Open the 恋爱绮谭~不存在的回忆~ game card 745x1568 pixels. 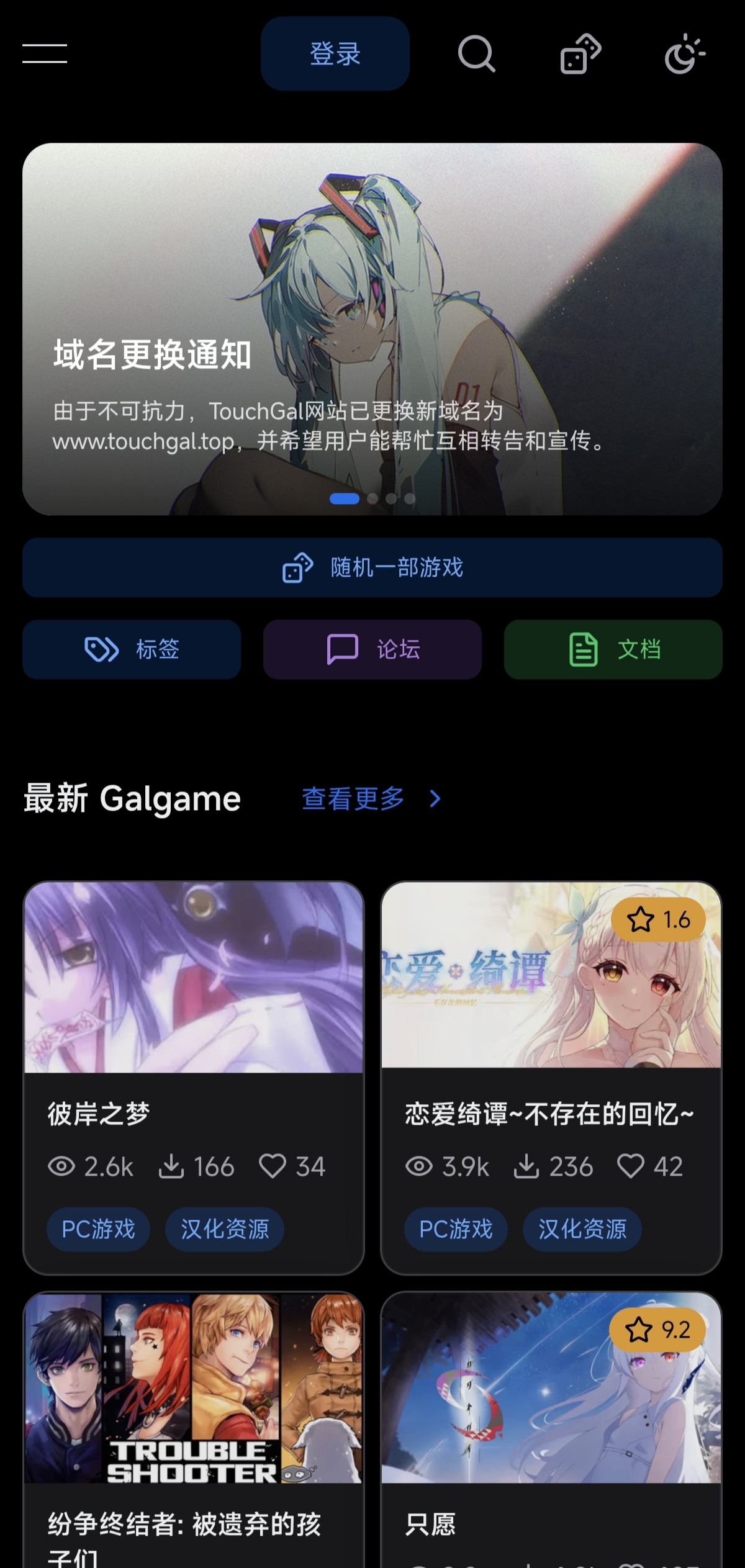click(x=551, y=1055)
